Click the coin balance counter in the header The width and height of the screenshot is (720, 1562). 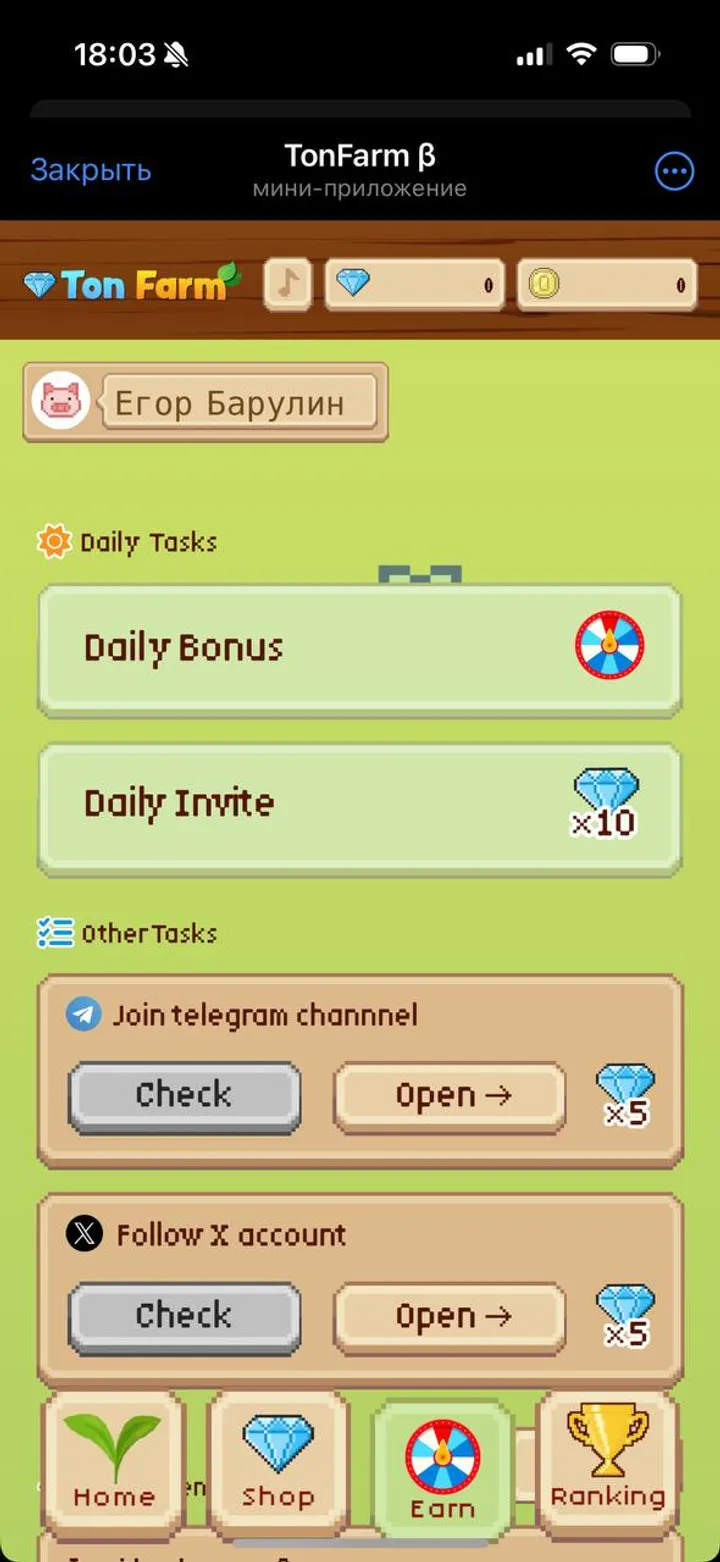point(605,285)
